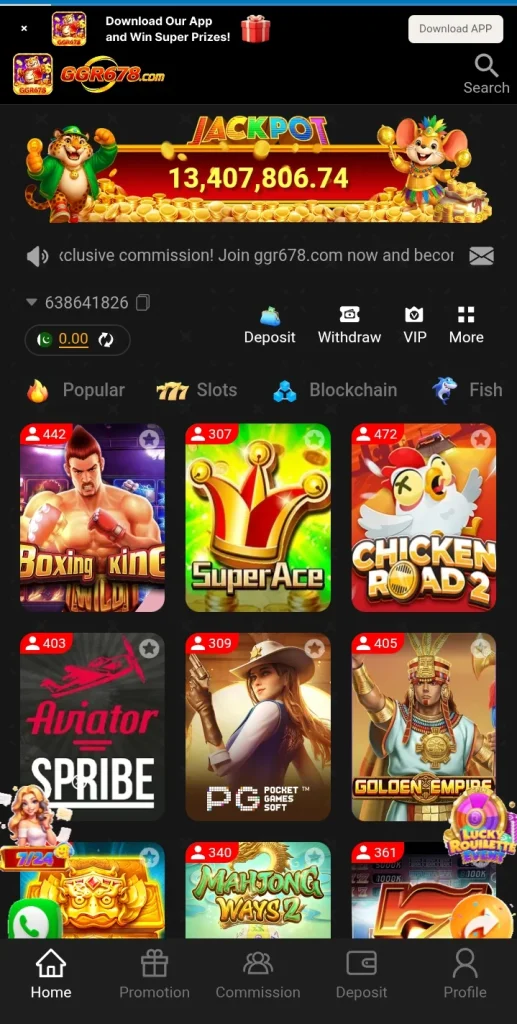Open the Withdraw shortcut

click(x=349, y=325)
